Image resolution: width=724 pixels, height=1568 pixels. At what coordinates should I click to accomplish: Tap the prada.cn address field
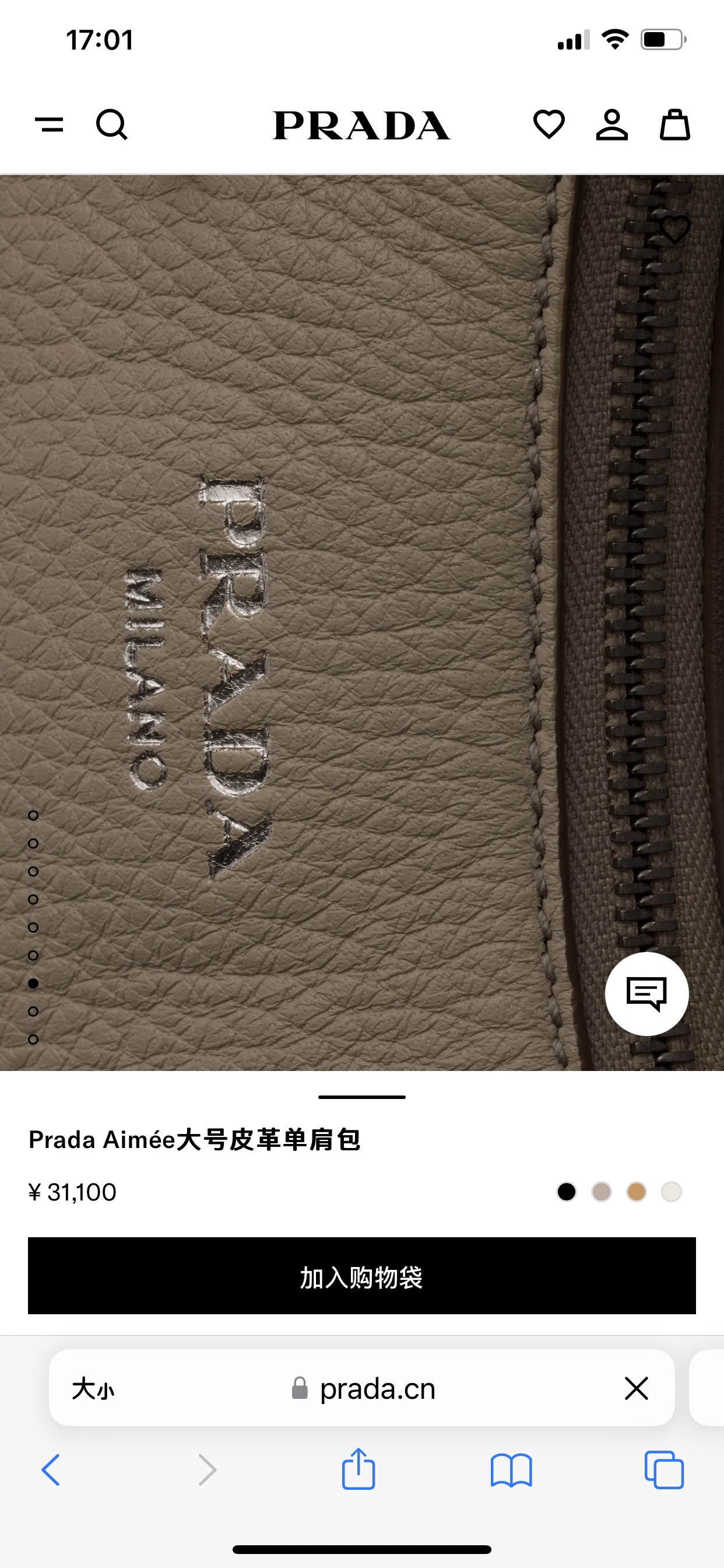click(364, 1388)
